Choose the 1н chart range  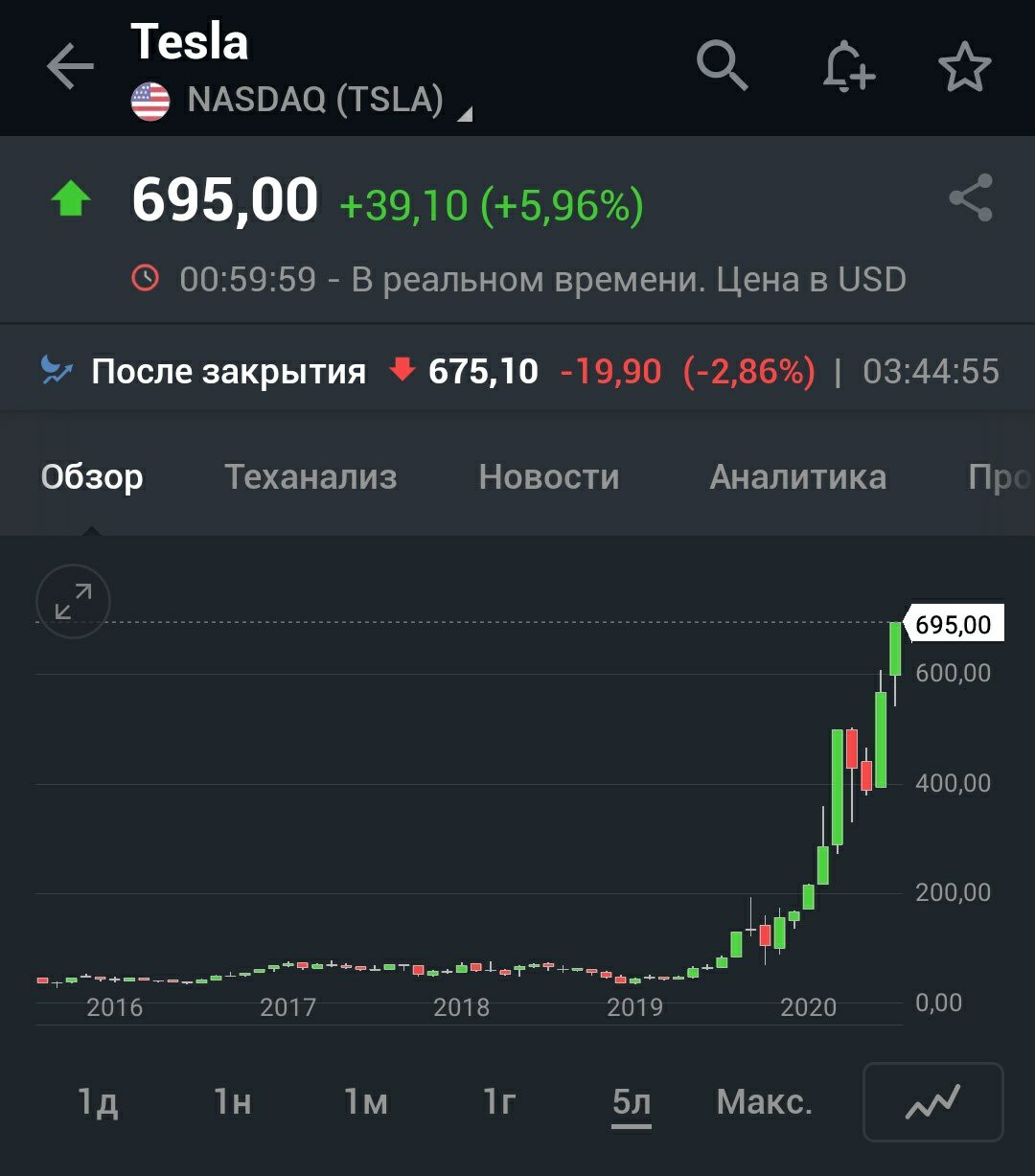tap(232, 1102)
